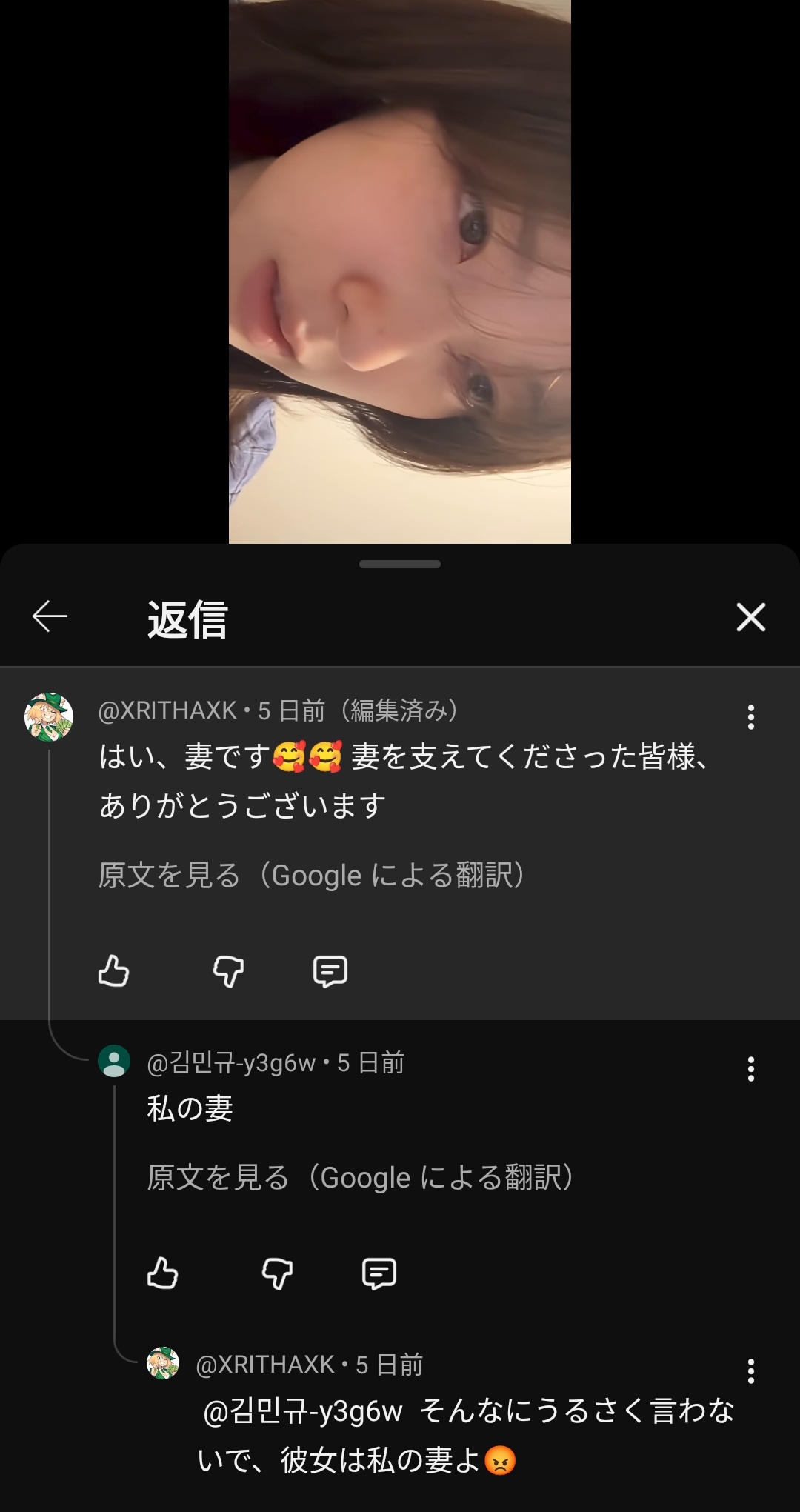Tap the @김민규-y3g6w mention in the last reply
This screenshot has height=1512, width=800.
303,1411
